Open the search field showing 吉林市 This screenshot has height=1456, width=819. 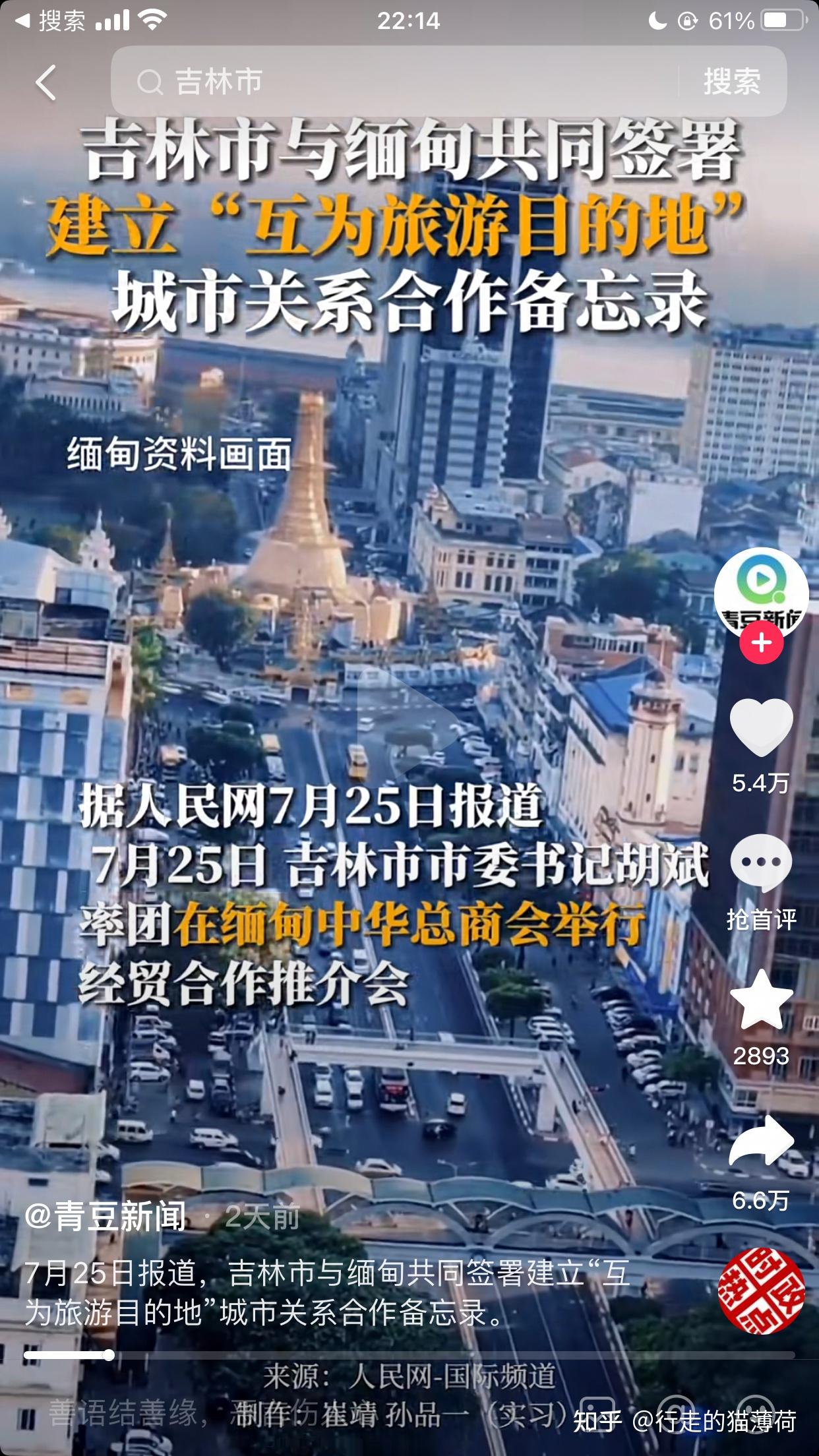(396, 82)
